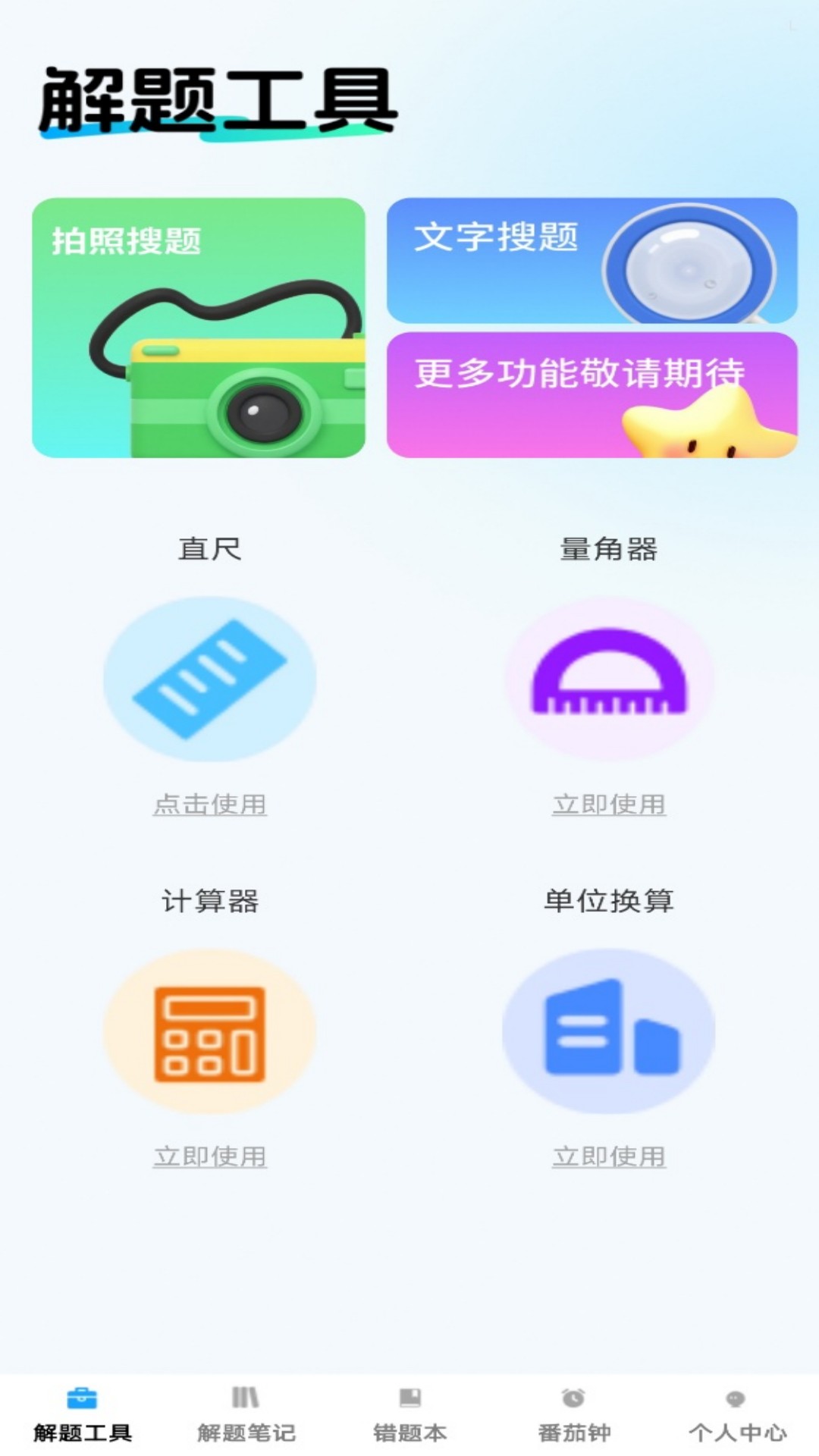Open the 错题本 tab
The image size is (819, 1456).
[409, 1430]
